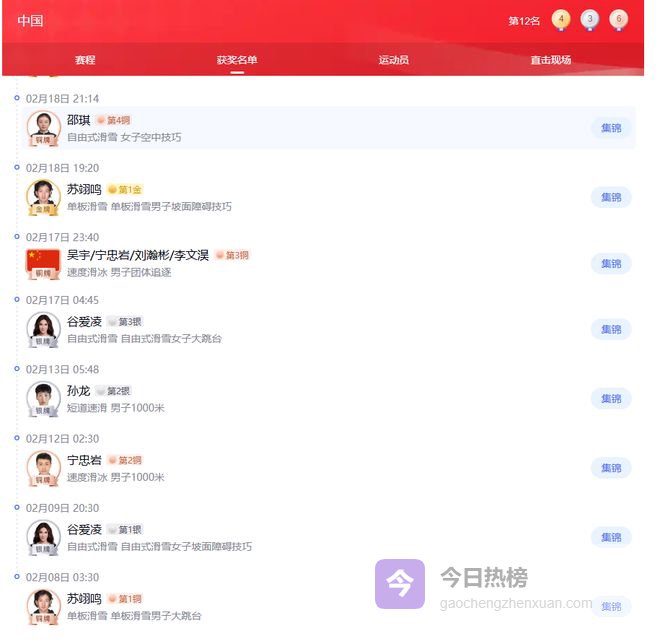Screen dimensions: 660x644
Task: Go to the 直击现场 tab
Action: click(x=550, y=60)
